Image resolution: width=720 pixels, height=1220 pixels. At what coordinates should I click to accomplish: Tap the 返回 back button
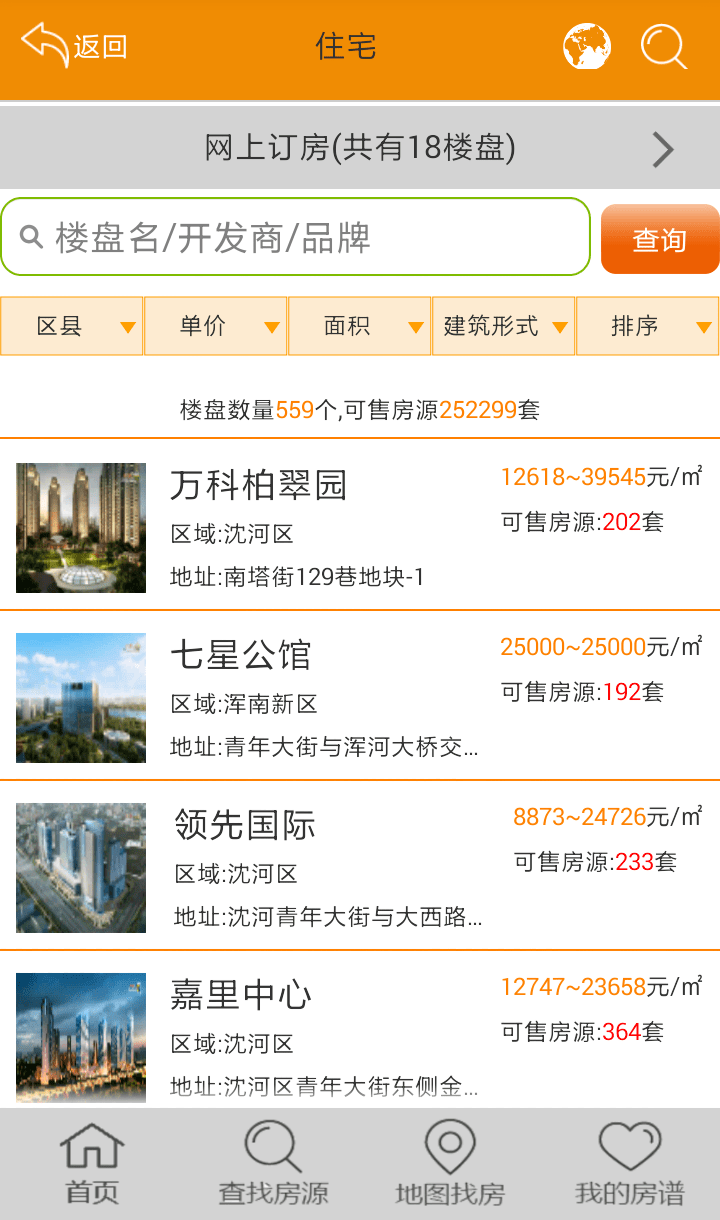click(73, 46)
